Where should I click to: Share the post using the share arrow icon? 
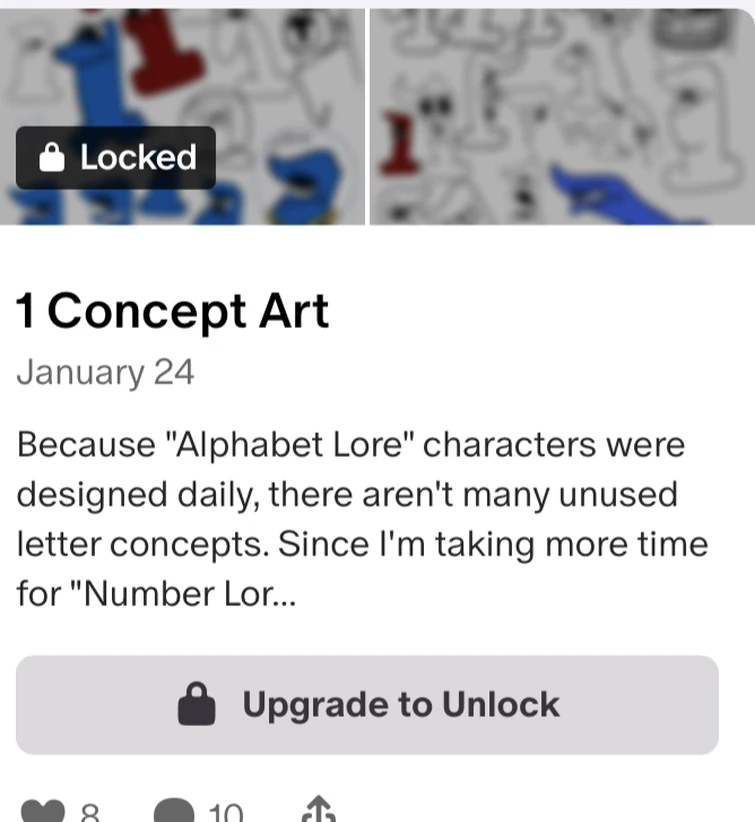[319, 808]
